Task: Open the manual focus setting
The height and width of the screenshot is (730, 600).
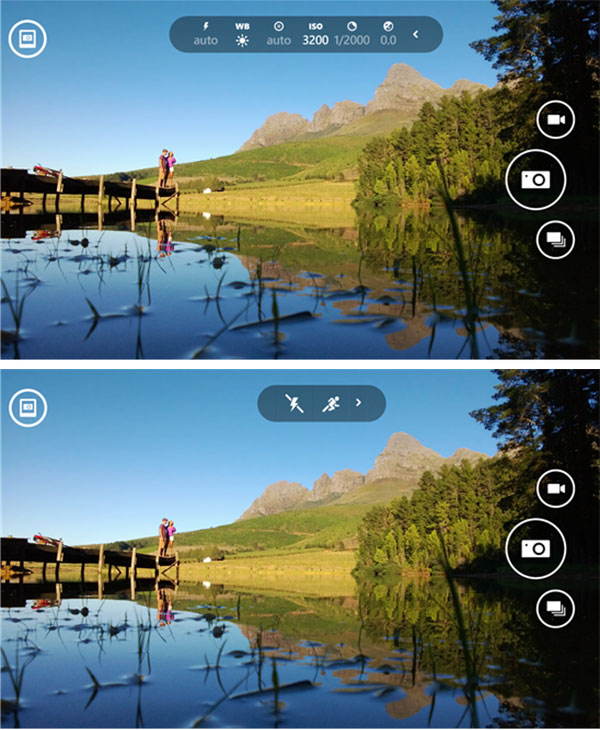Action: (x=278, y=33)
